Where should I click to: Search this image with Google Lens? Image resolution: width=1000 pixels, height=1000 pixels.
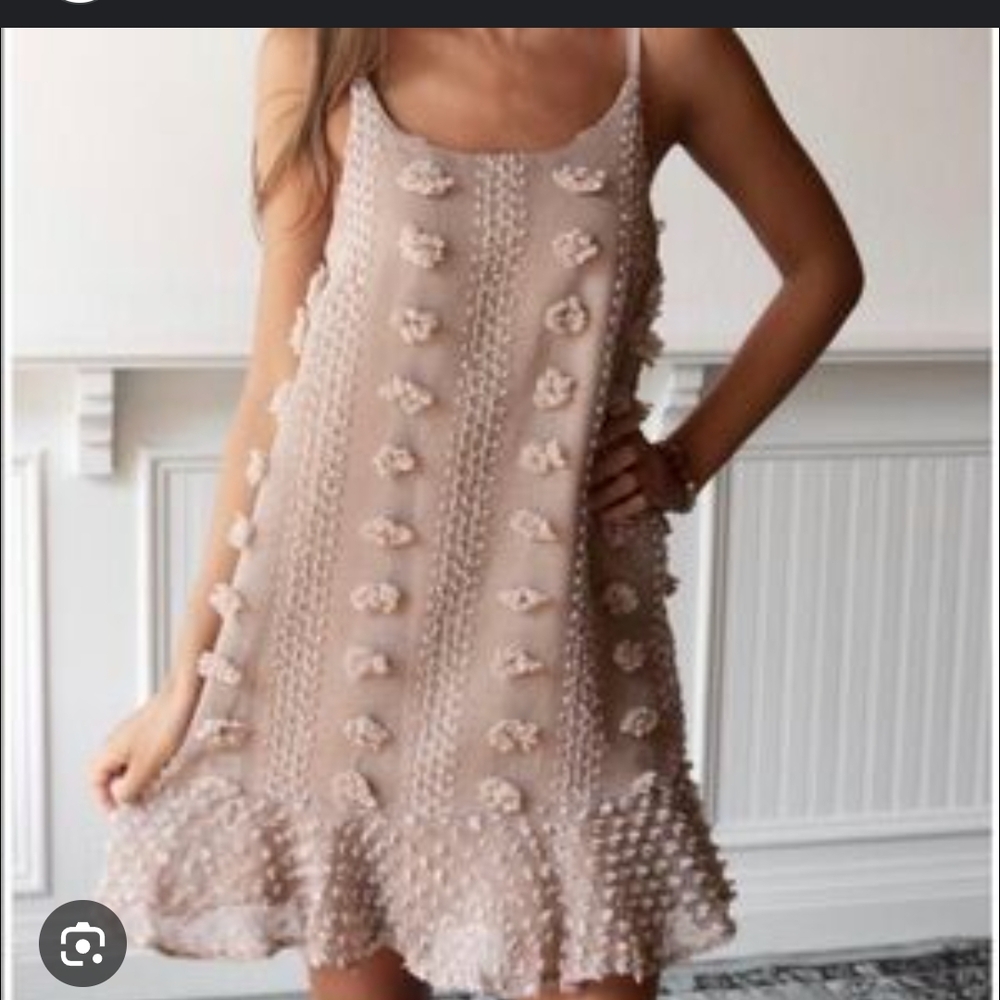[x=82, y=943]
